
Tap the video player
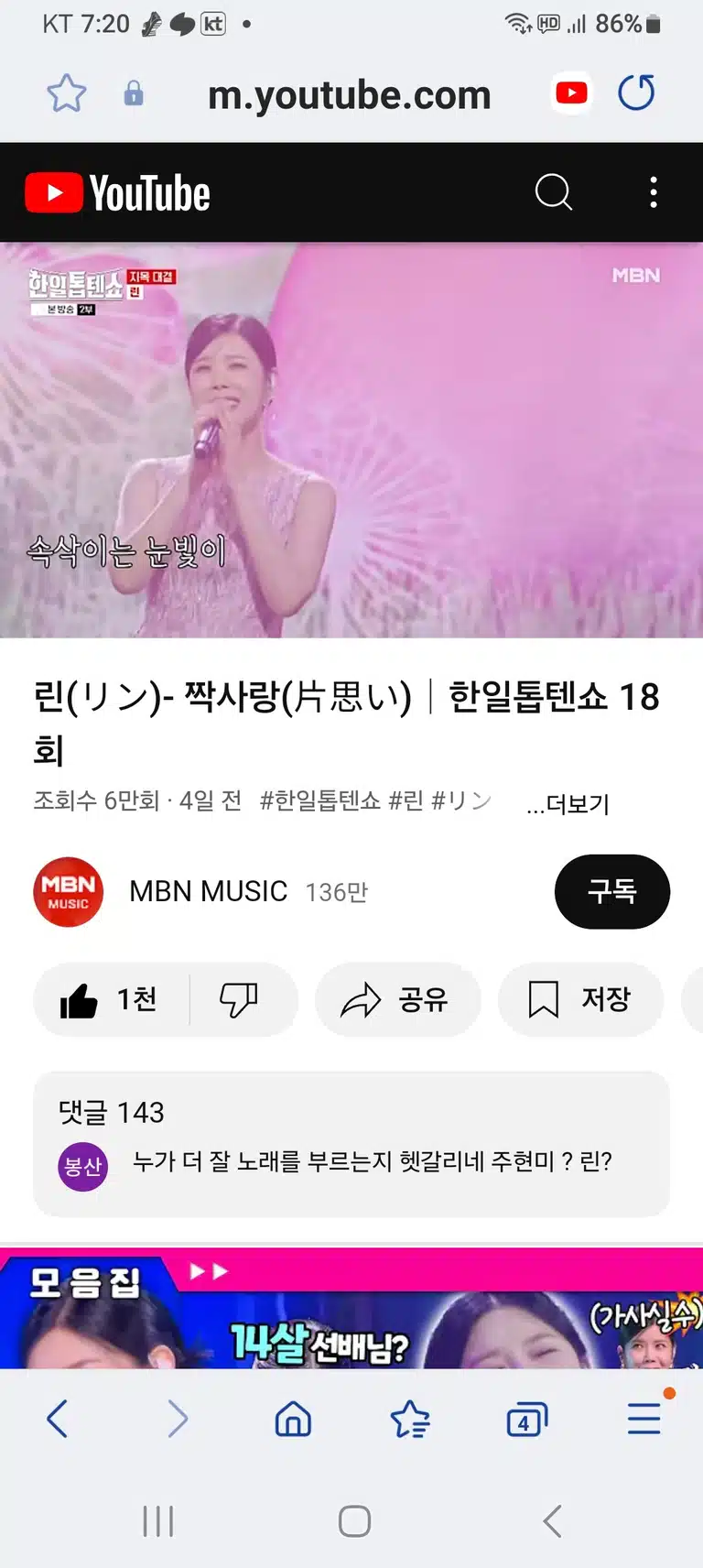coord(351,440)
